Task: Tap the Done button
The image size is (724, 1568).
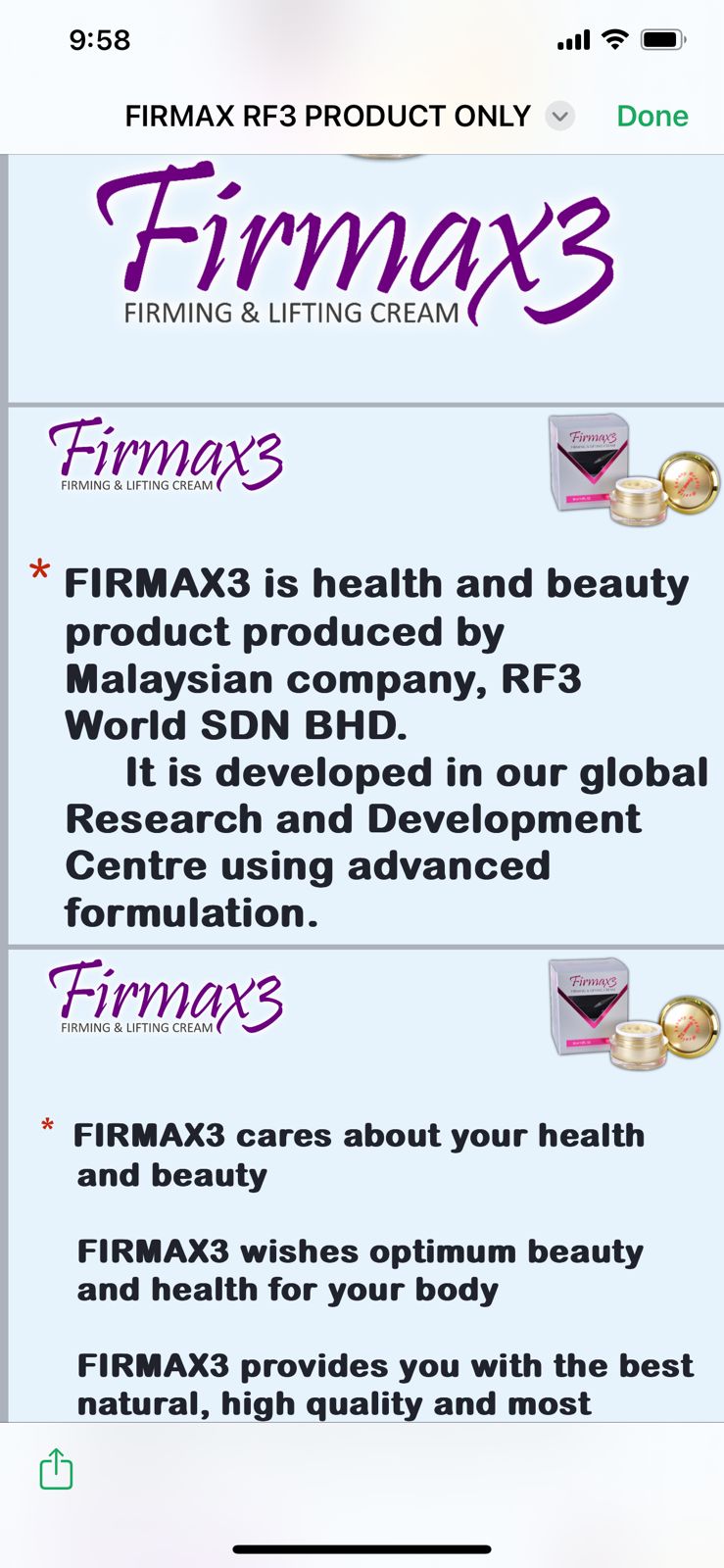Action: (x=652, y=116)
